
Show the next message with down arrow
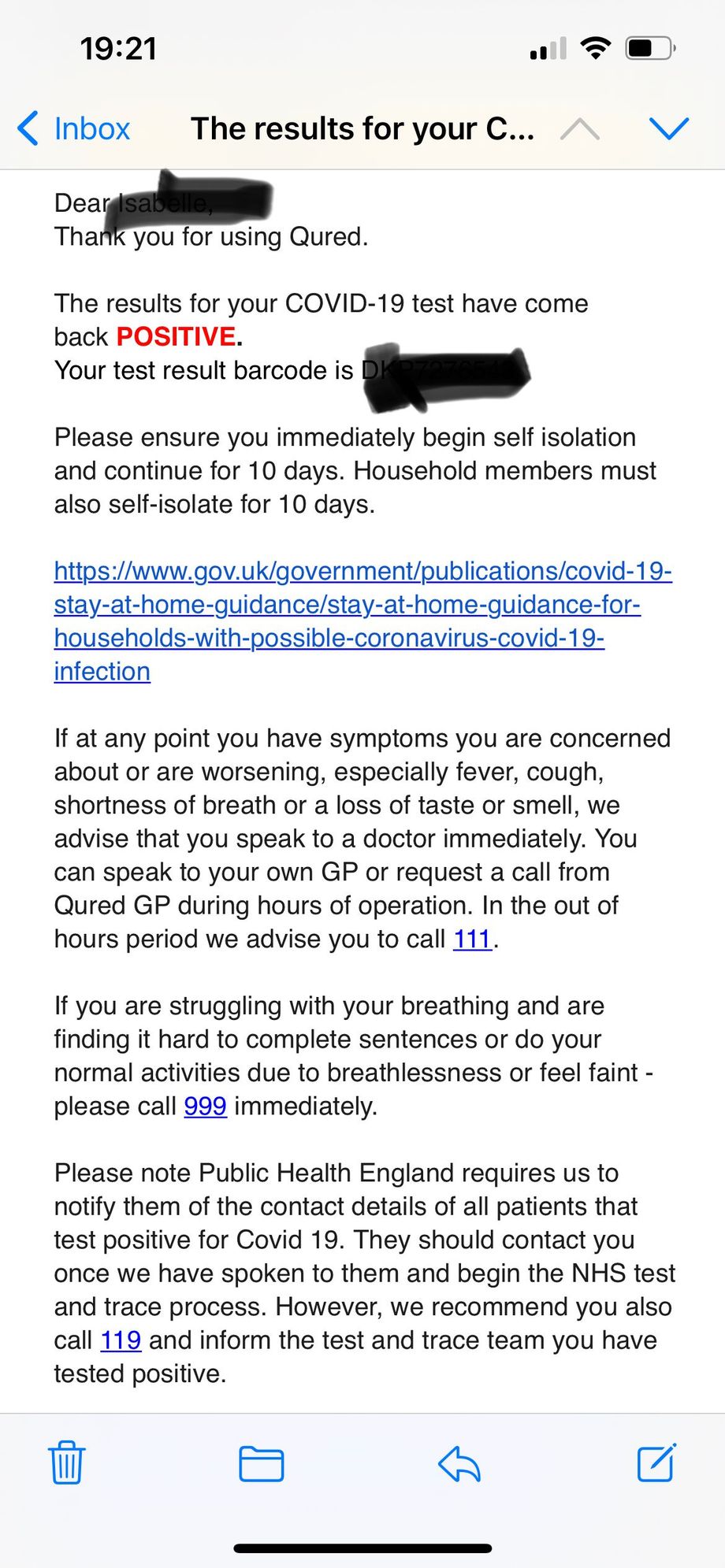tap(668, 128)
